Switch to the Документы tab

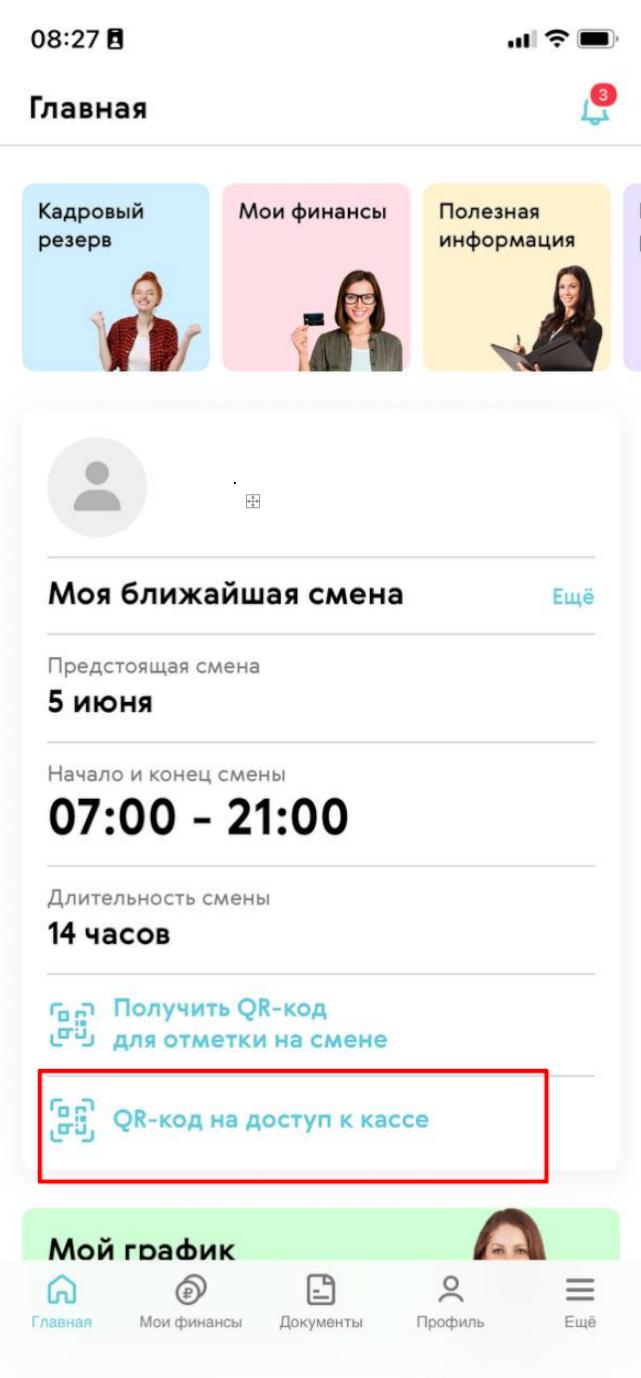(x=320, y=1302)
